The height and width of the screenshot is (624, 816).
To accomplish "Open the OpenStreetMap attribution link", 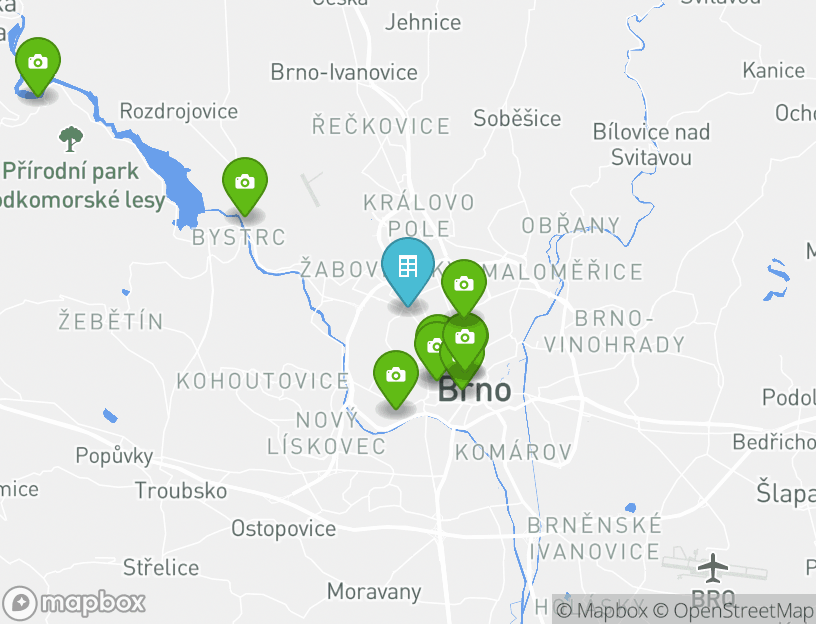I will [x=734, y=611].
